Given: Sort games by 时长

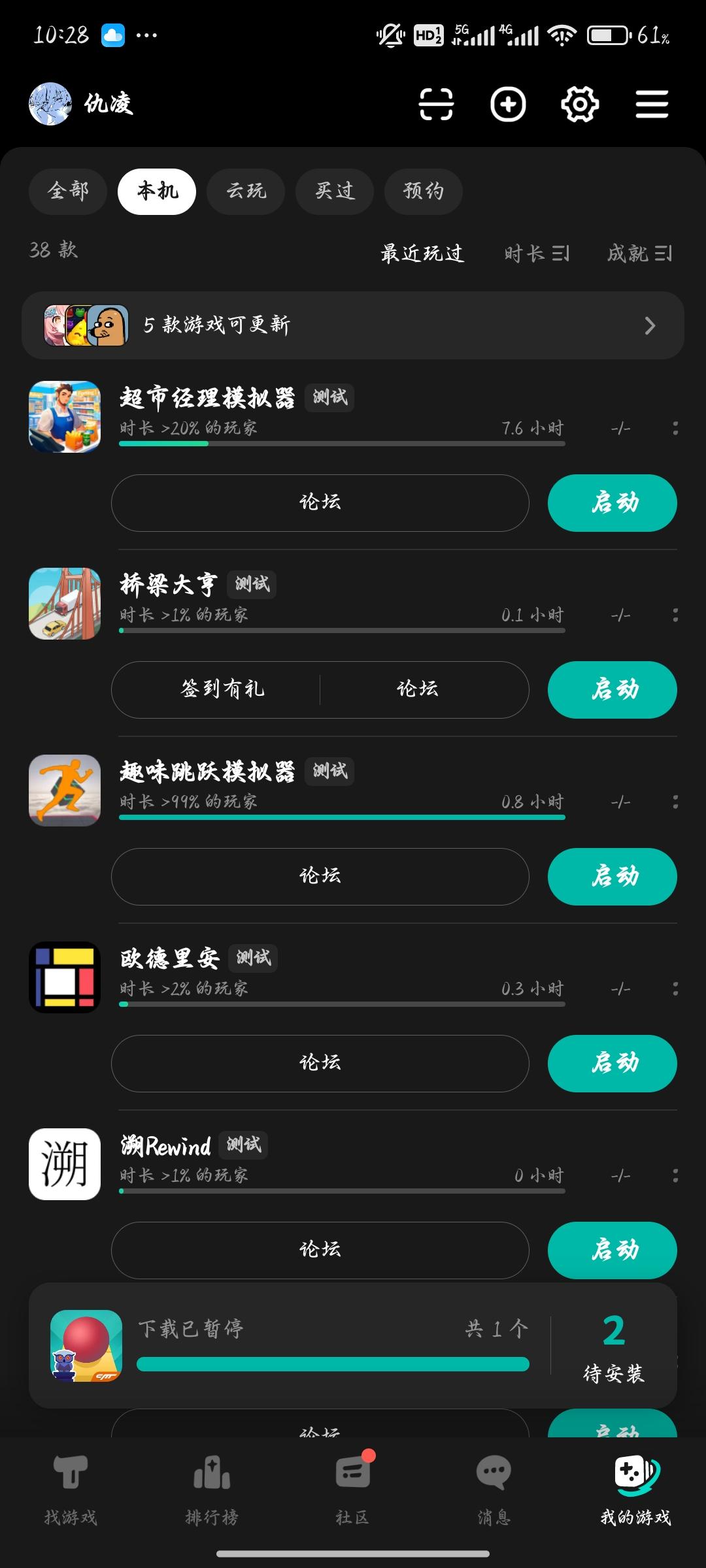Looking at the screenshot, I should [x=536, y=253].
